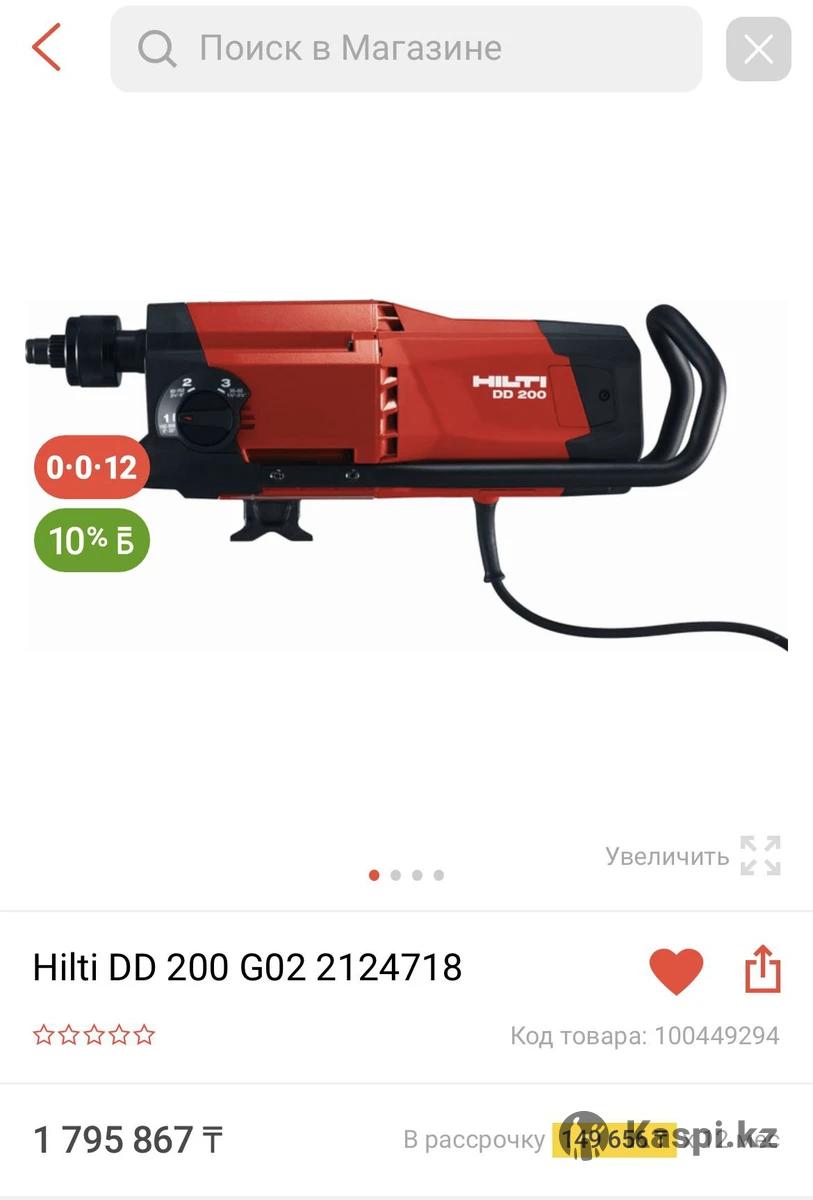
Task: Remove the item from favorites heart
Action: tap(676, 971)
